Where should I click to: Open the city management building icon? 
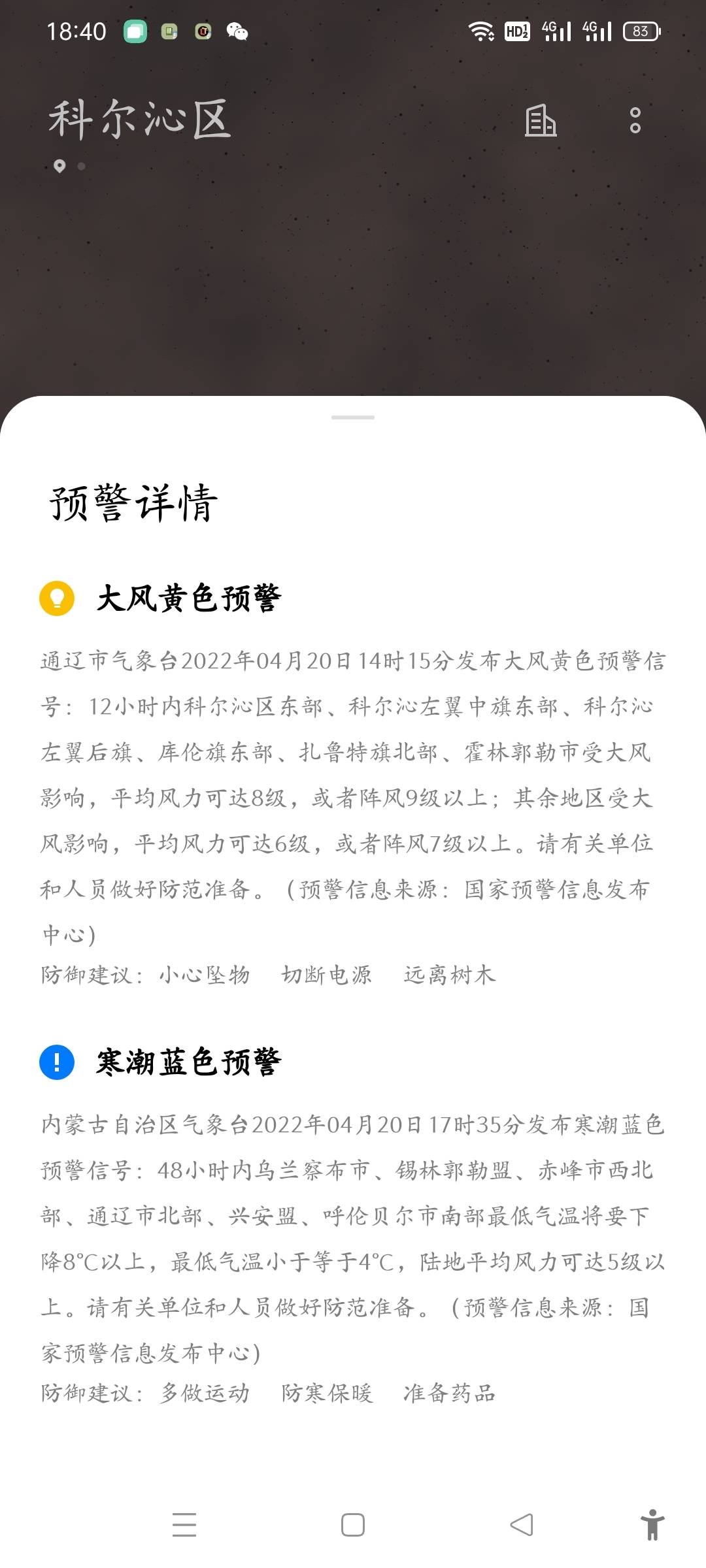(541, 121)
